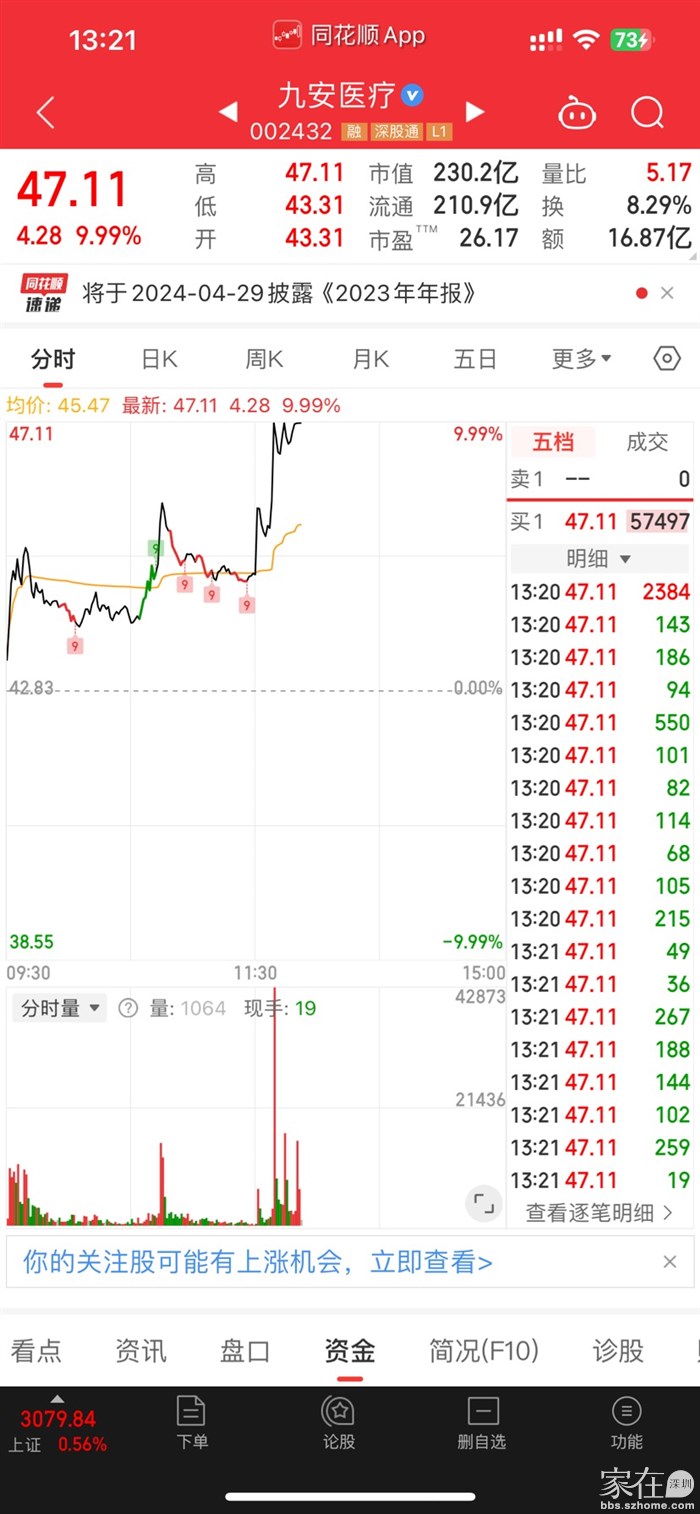Switch to the next stock arrow
This screenshot has height=1514, width=700.
tap(475, 111)
